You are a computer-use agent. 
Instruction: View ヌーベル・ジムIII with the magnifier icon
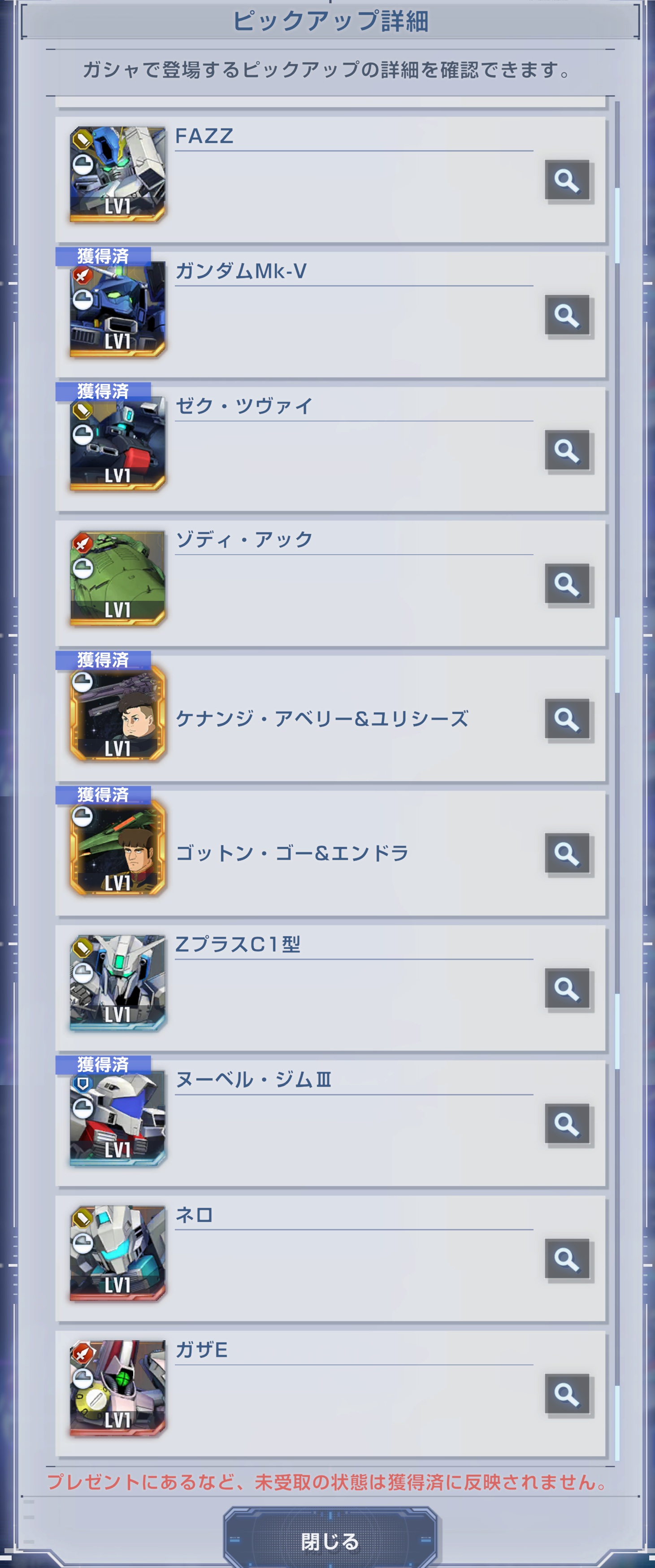pyautogui.click(x=567, y=1124)
